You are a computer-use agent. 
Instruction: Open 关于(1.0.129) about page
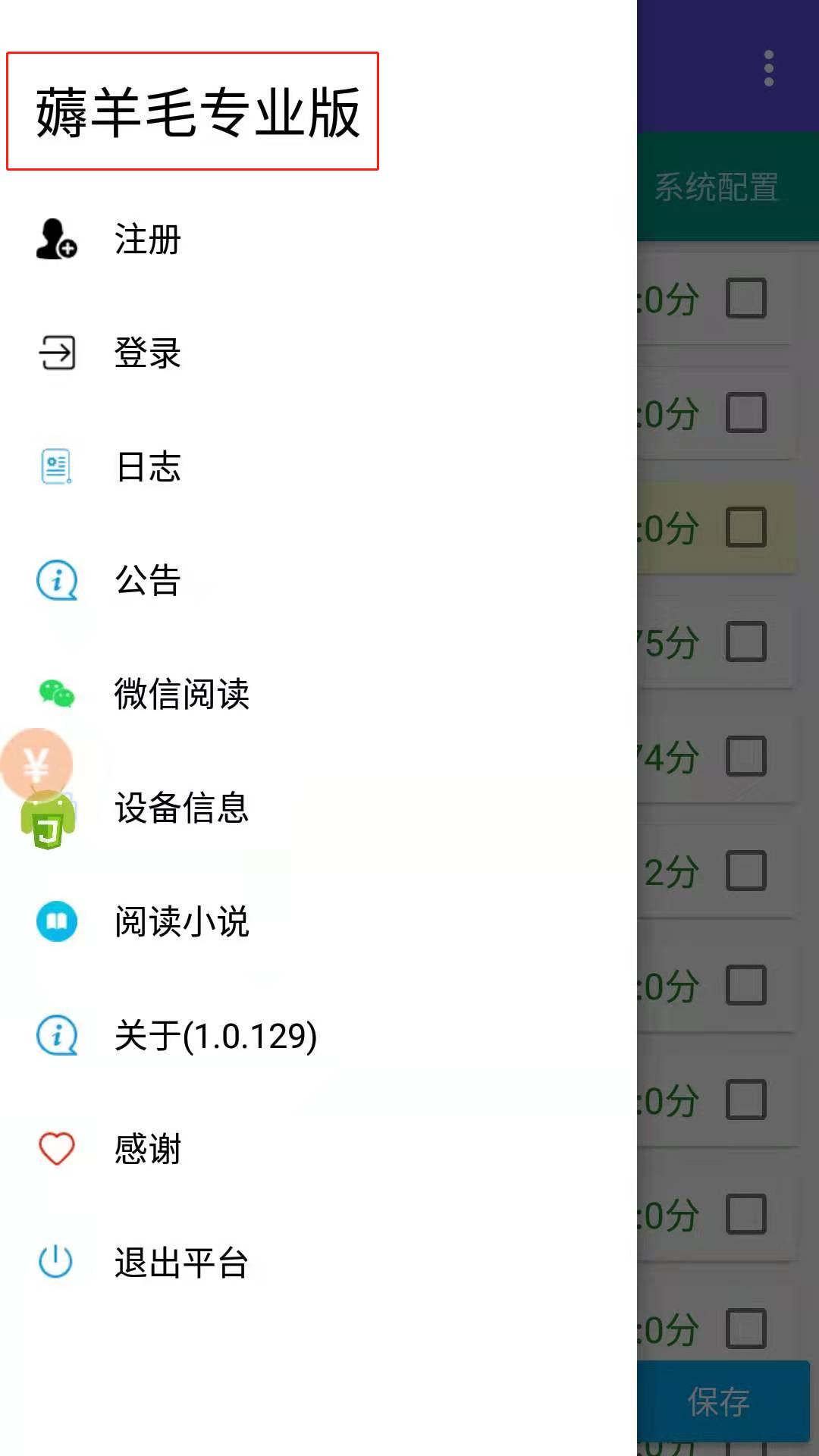tap(215, 1036)
